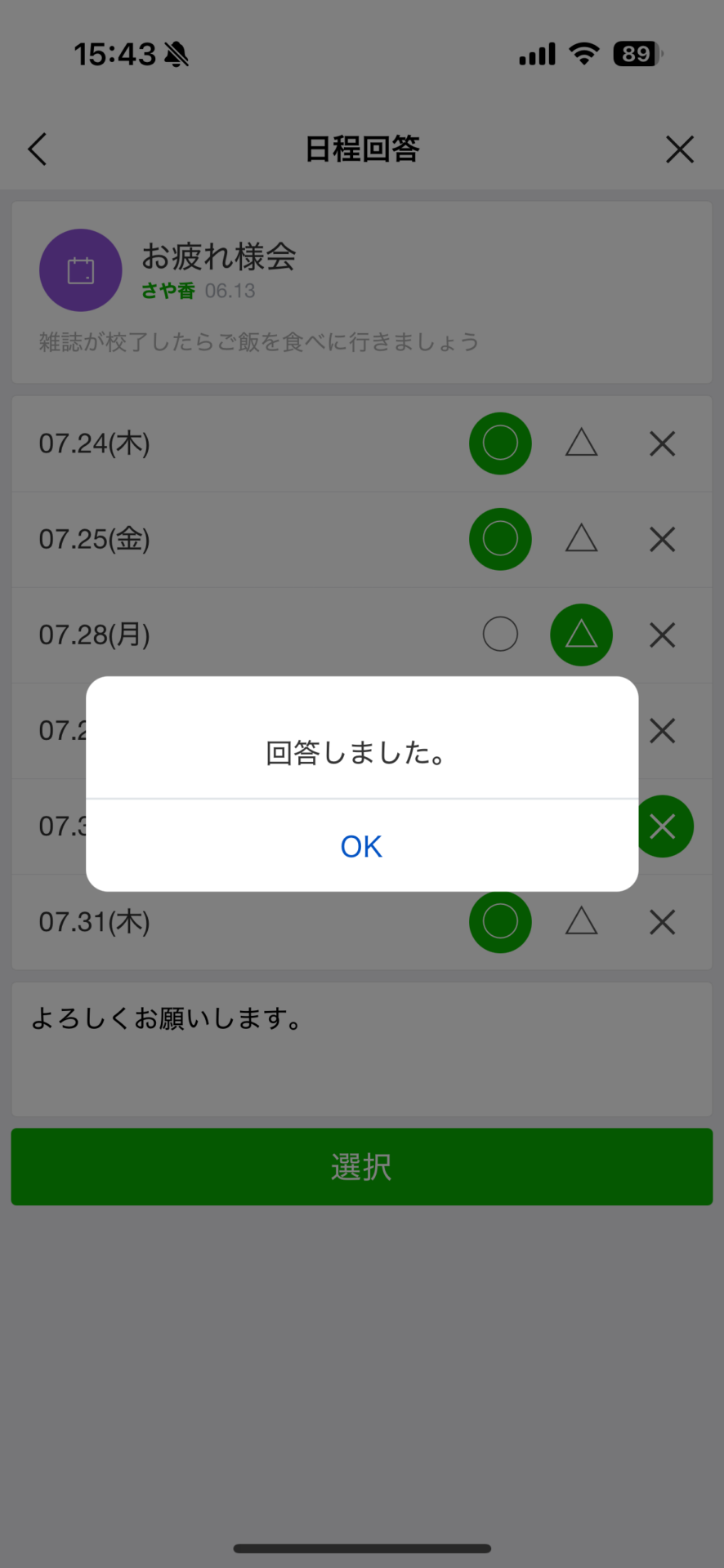Image resolution: width=724 pixels, height=1568 pixels.
Task: Mark 07.31(木) as unavailable with X
Action: point(663,922)
